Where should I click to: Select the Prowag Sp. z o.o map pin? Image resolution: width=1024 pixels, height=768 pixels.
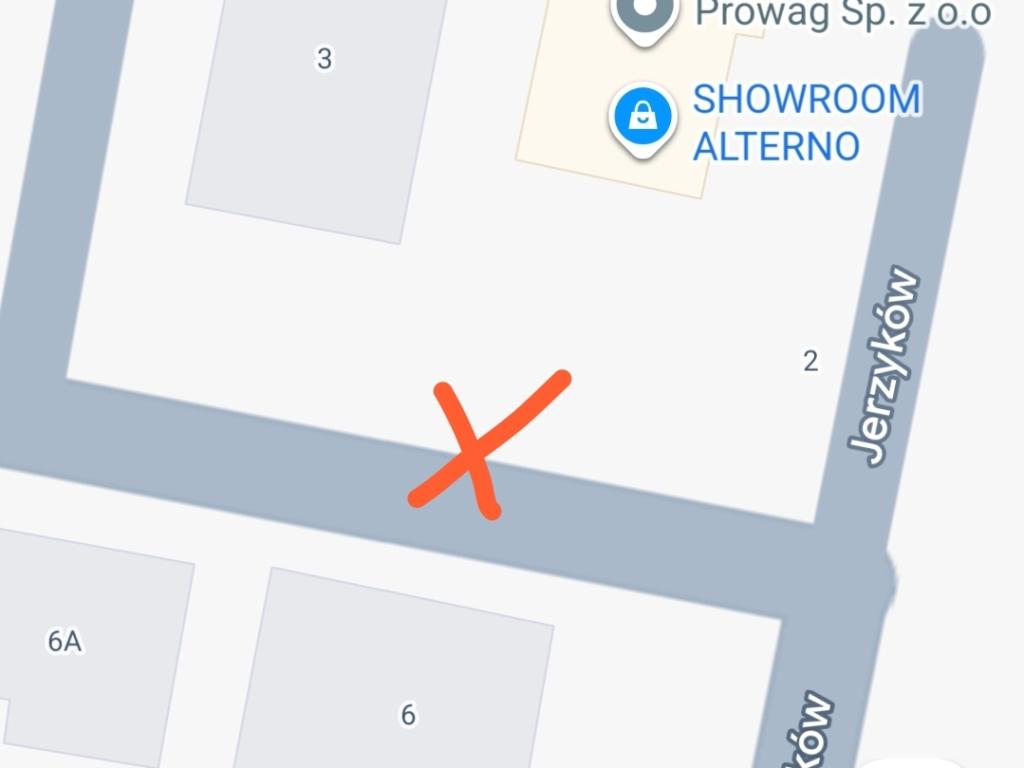pyautogui.click(x=645, y=14)
